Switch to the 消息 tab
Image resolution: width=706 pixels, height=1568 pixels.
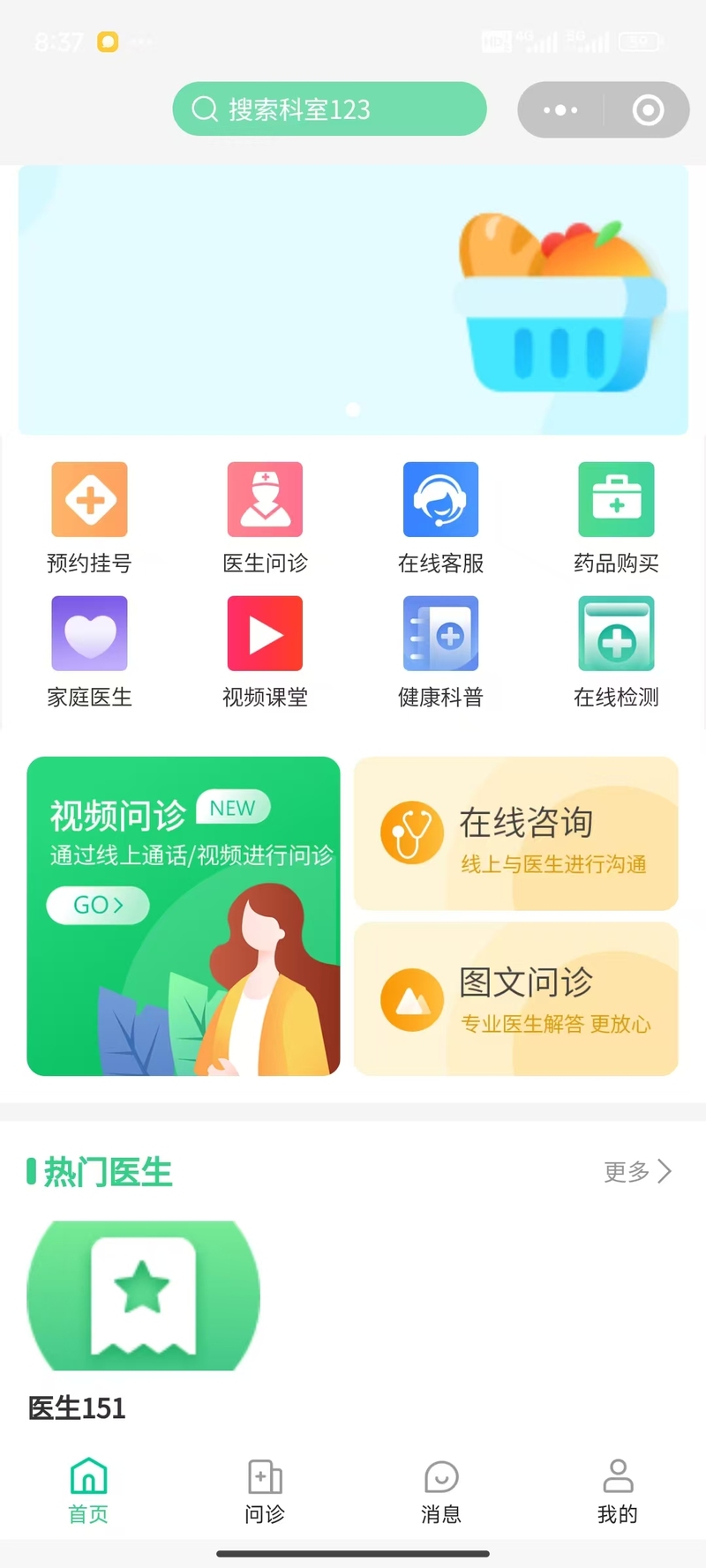440,1491
